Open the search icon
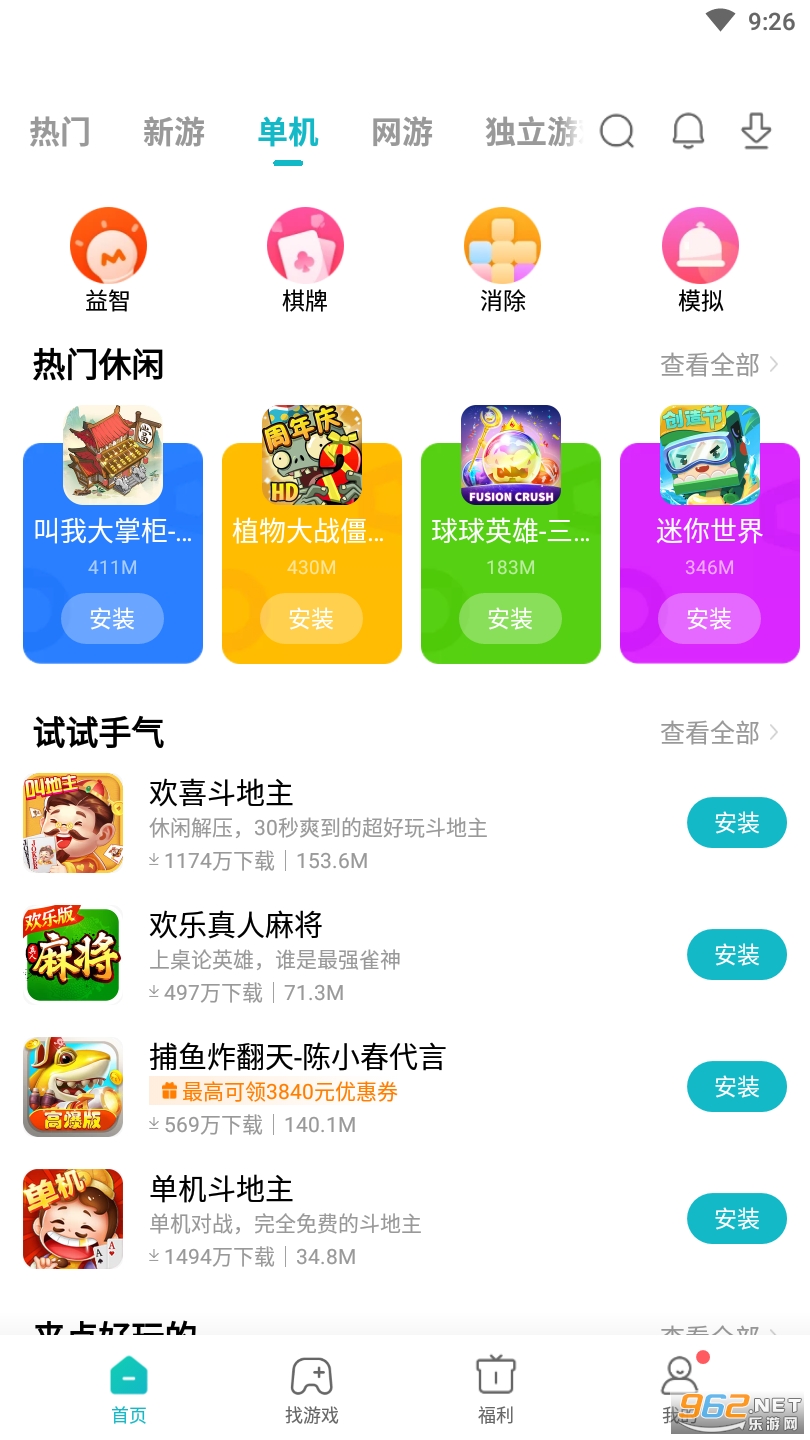The width and height of the screenshot is (810, 1440). point(617,131)
